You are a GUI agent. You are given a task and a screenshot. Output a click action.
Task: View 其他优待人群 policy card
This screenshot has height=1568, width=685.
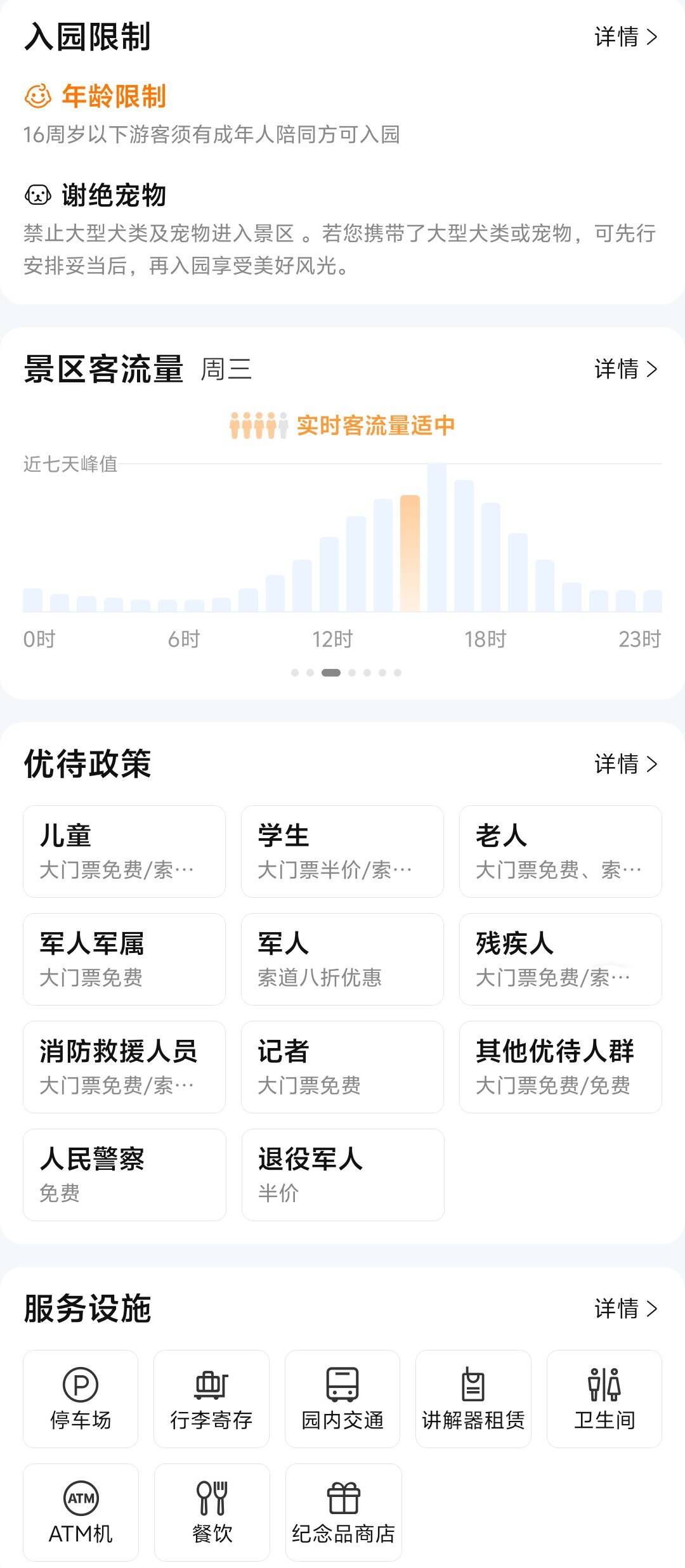[561, 1067]
